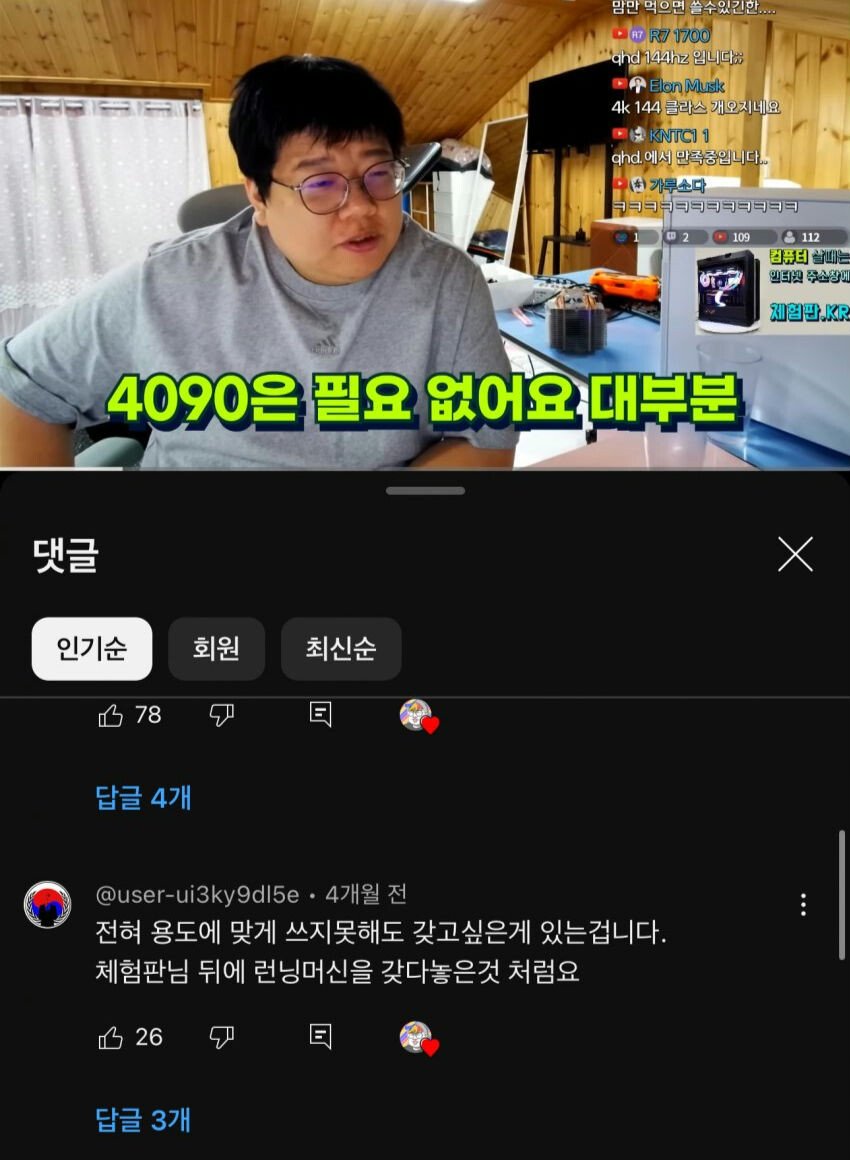Reply to the @user-ui3ky9dl5e comment
This screenshot has height=1160, width=850.
[x=320, y=1036]
